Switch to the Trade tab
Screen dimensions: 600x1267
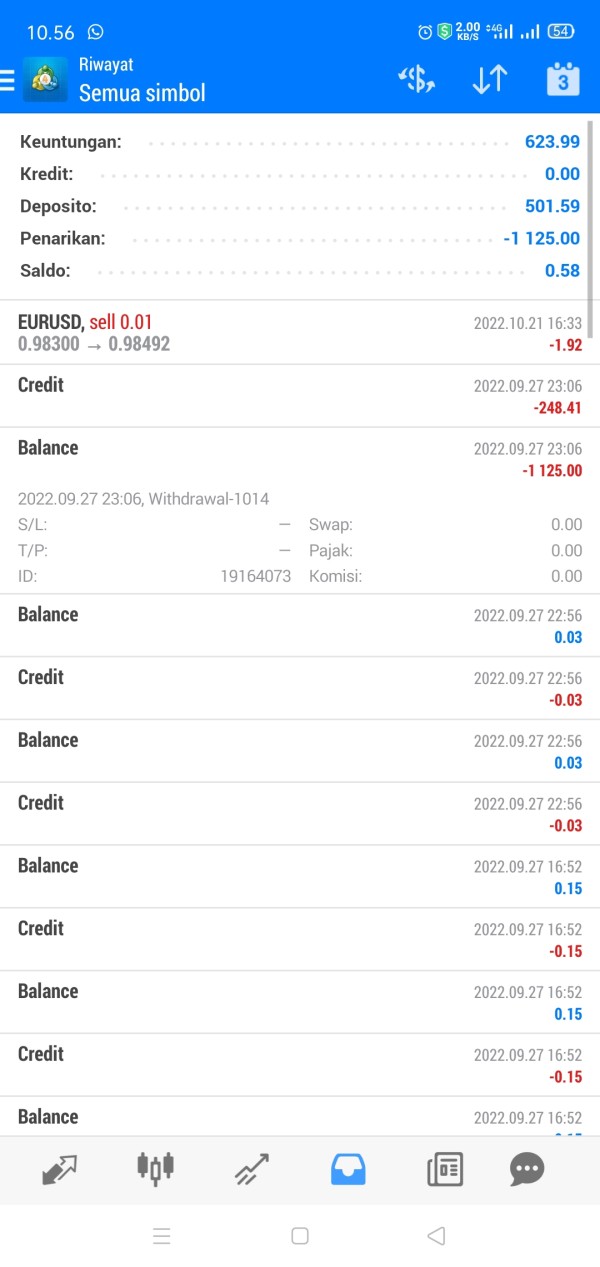[252, 1168]
